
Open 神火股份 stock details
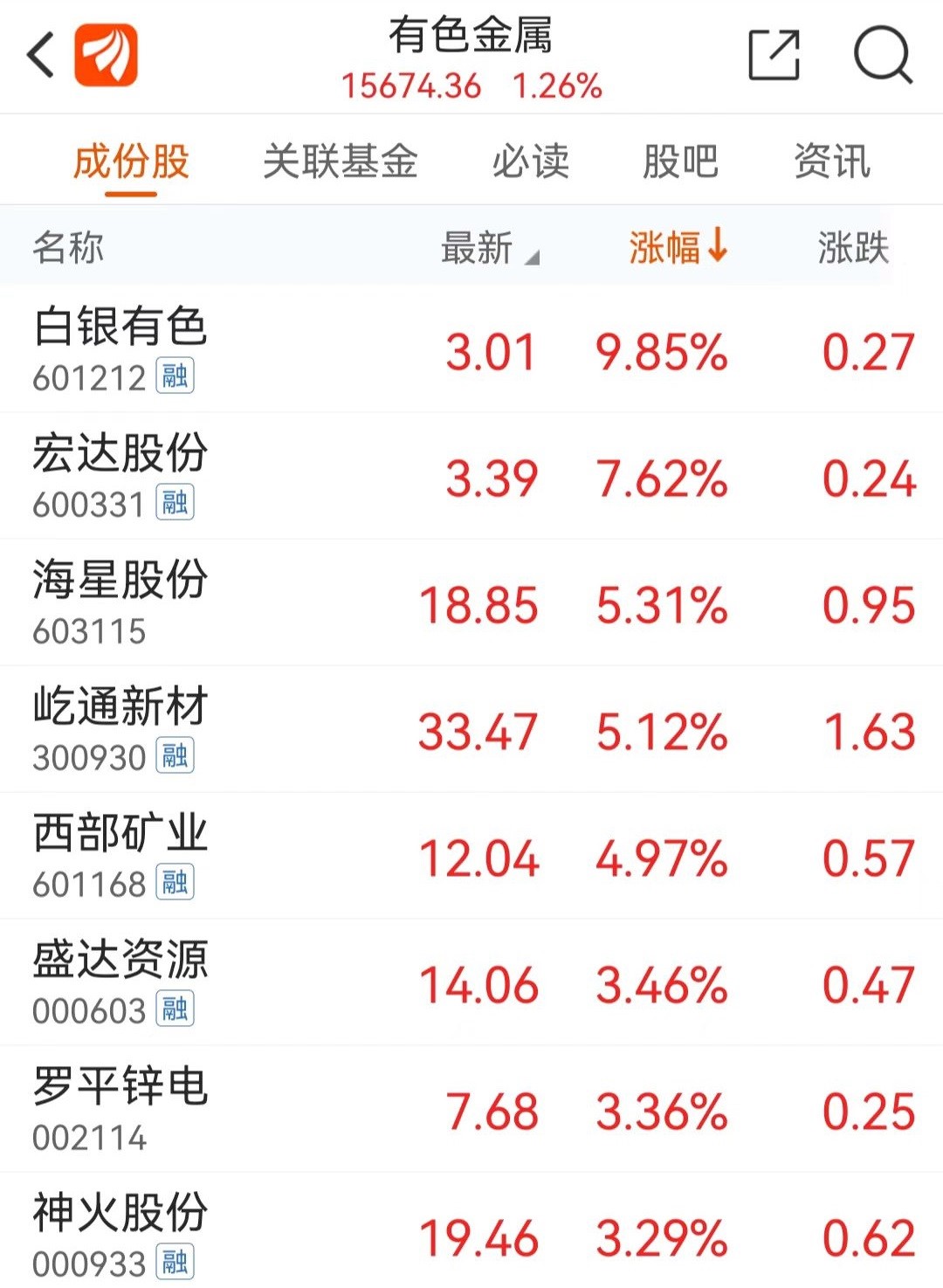coord(121,1235)
